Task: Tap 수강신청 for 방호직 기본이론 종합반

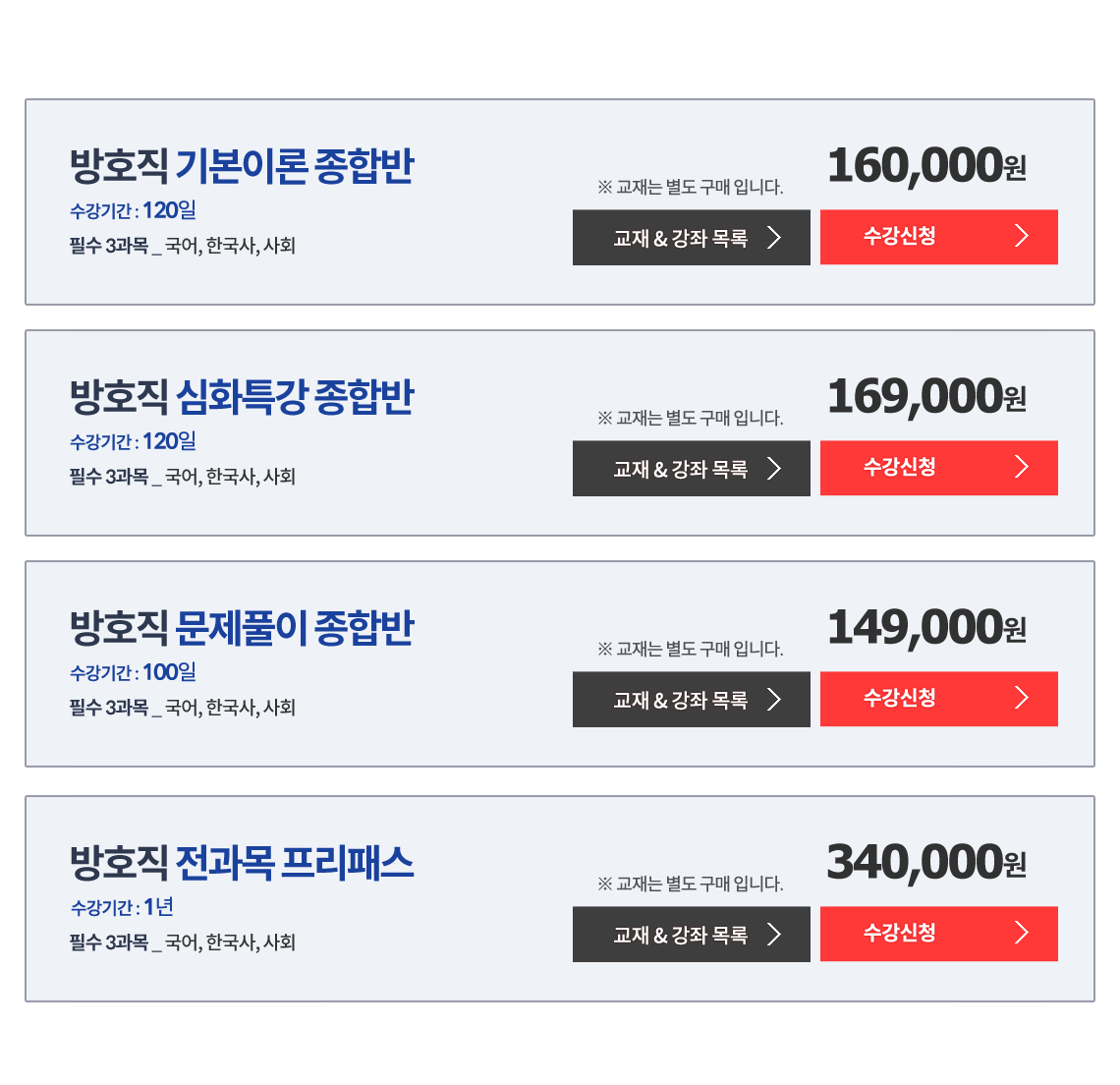Action: pos(938,237)
